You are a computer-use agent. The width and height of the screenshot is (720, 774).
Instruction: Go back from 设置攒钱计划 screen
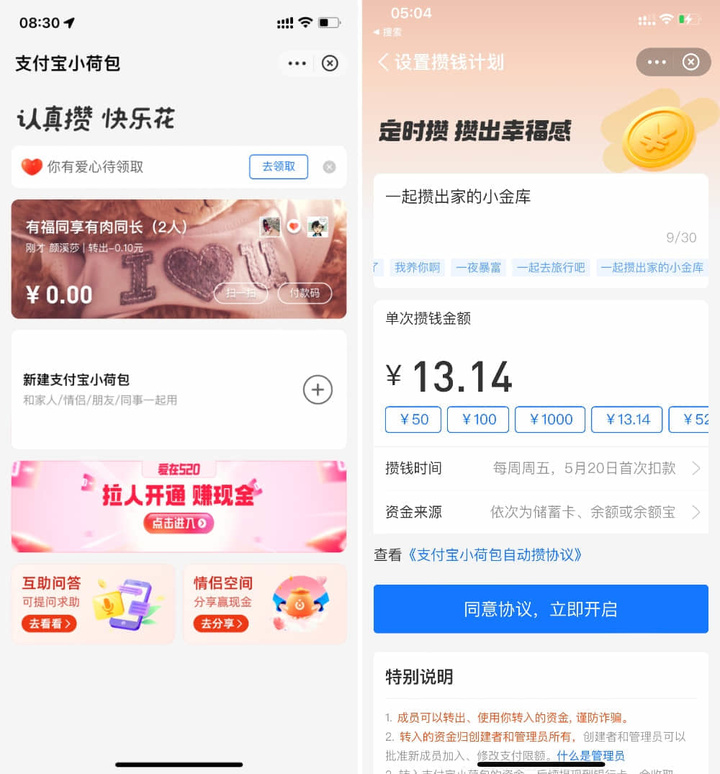tap(383, 62)
